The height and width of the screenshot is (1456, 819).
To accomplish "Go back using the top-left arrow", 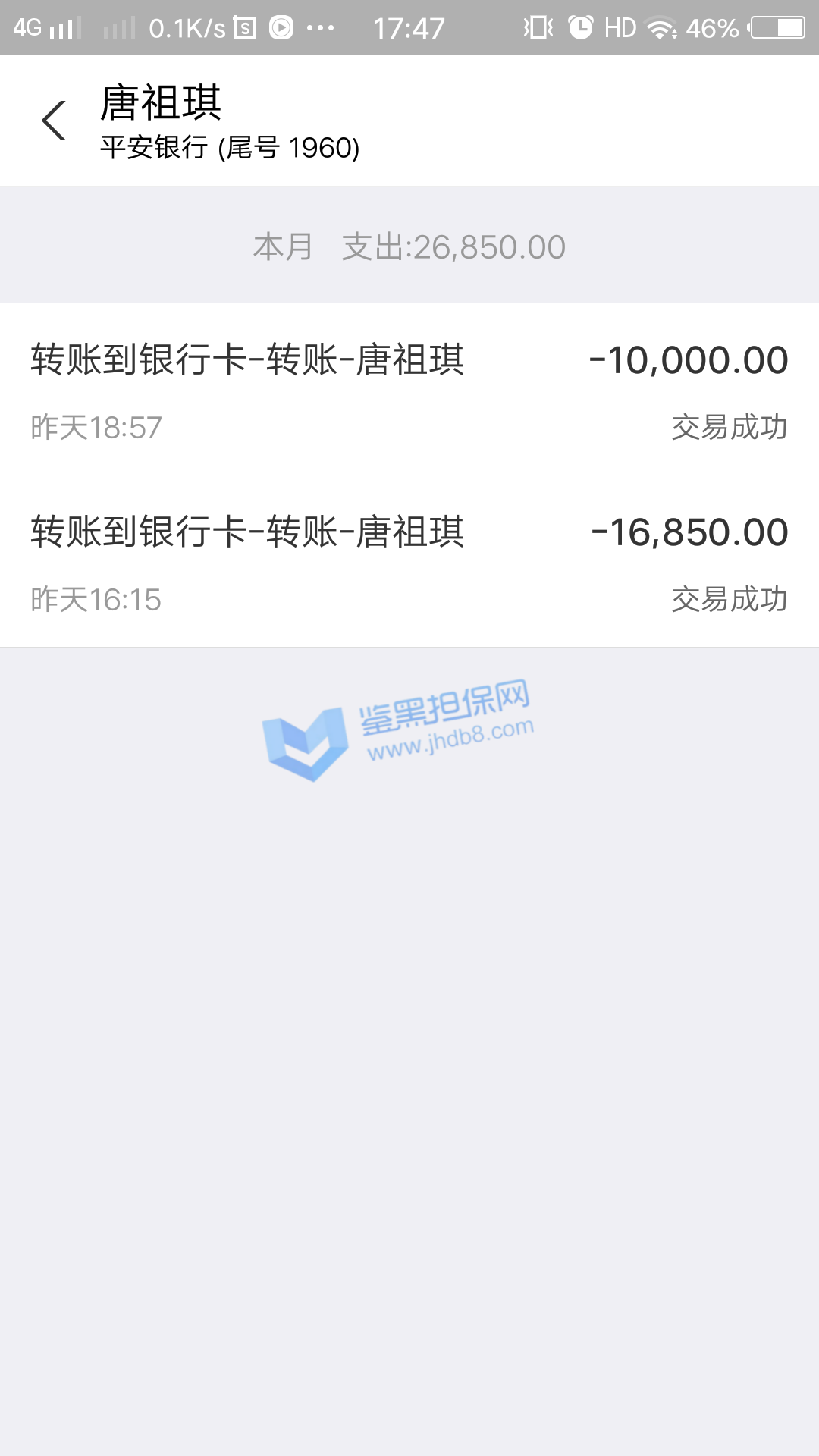I will (54, 121).
